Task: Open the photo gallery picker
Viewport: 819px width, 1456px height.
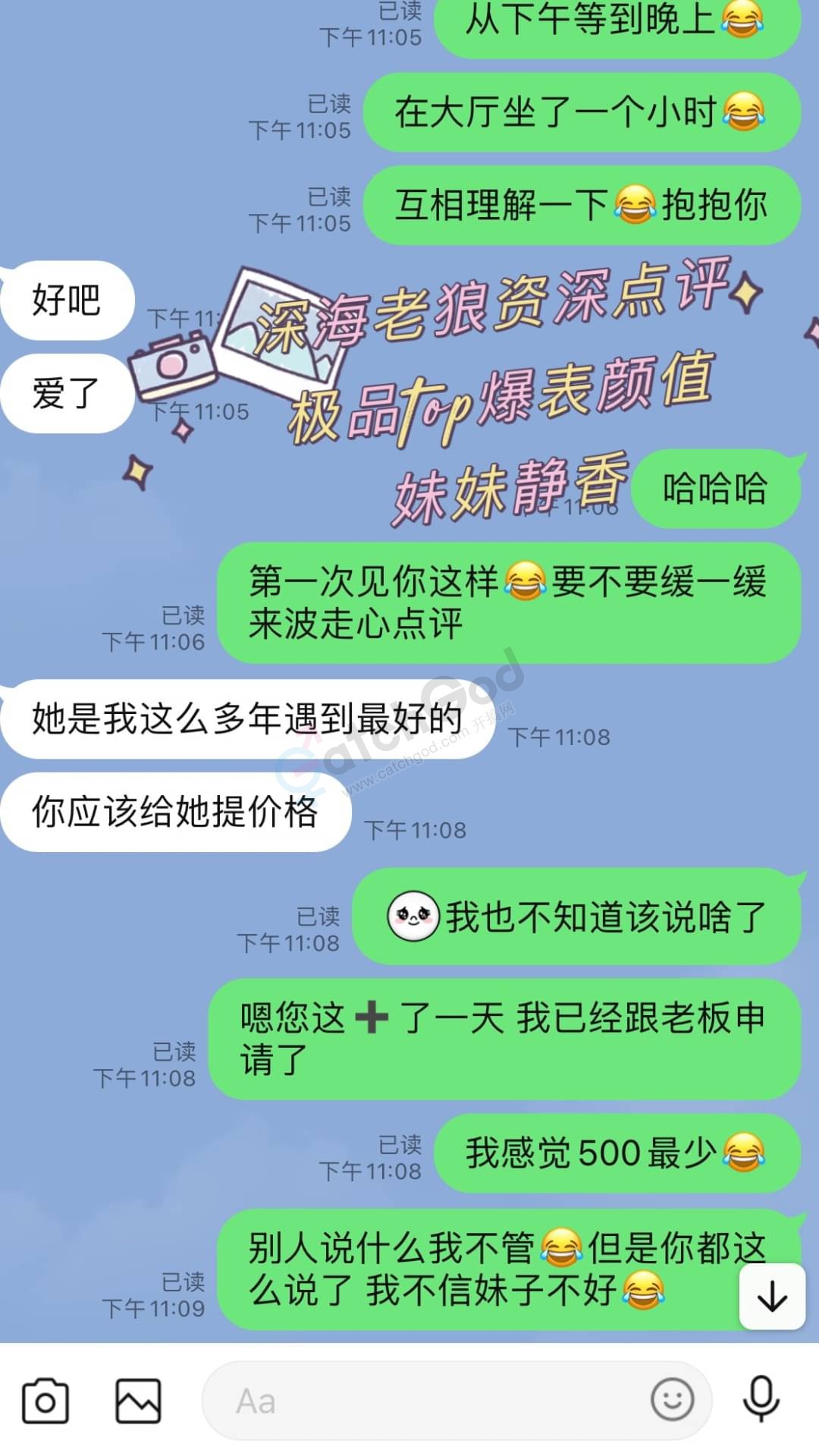Action: click(x=138, y=1401)
